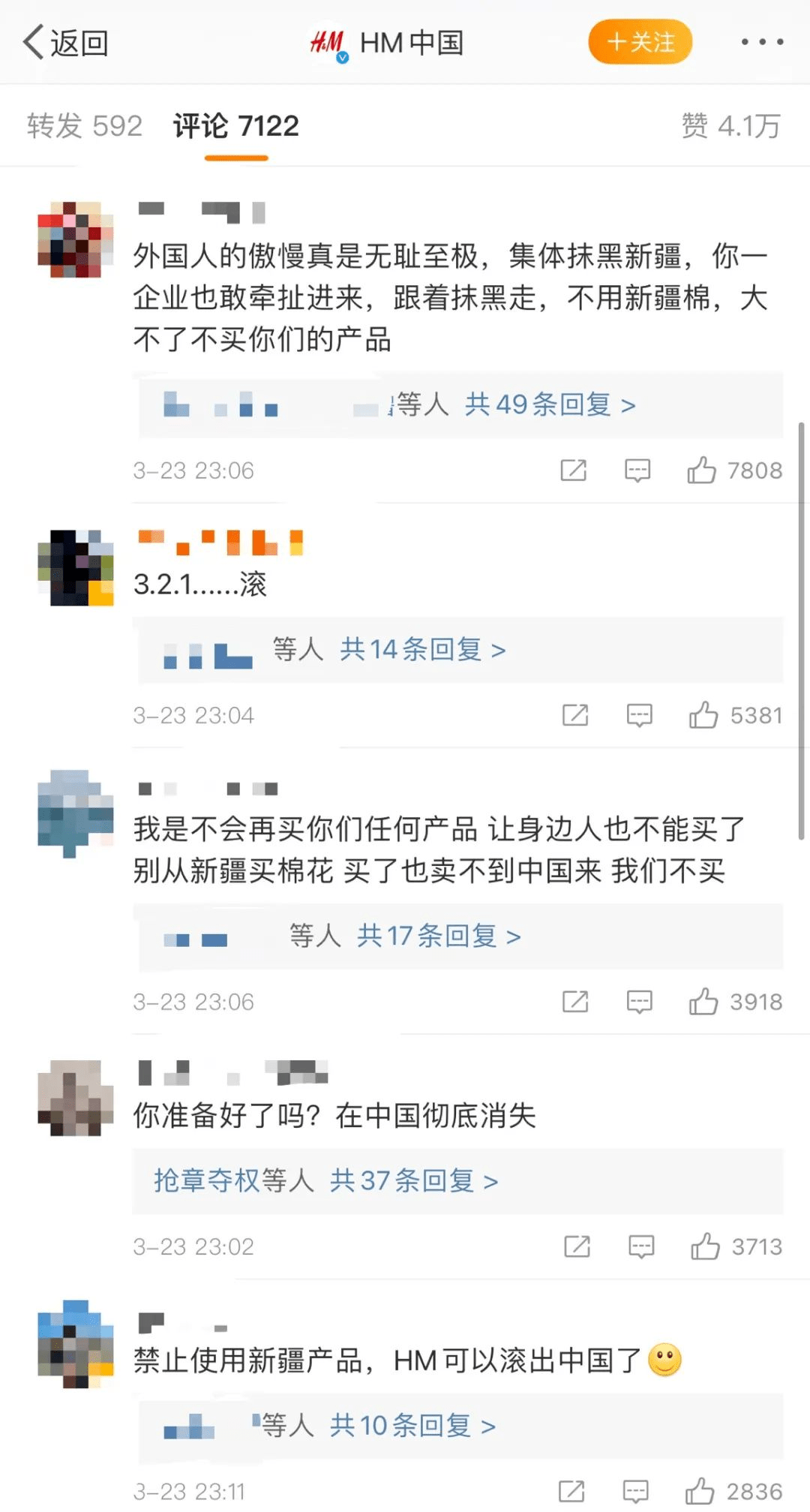This screenshot has height=1512, width=810.
Task: Expand the 共10条回复 replies
Action: pyautogui.click(x=412, y=1426)
